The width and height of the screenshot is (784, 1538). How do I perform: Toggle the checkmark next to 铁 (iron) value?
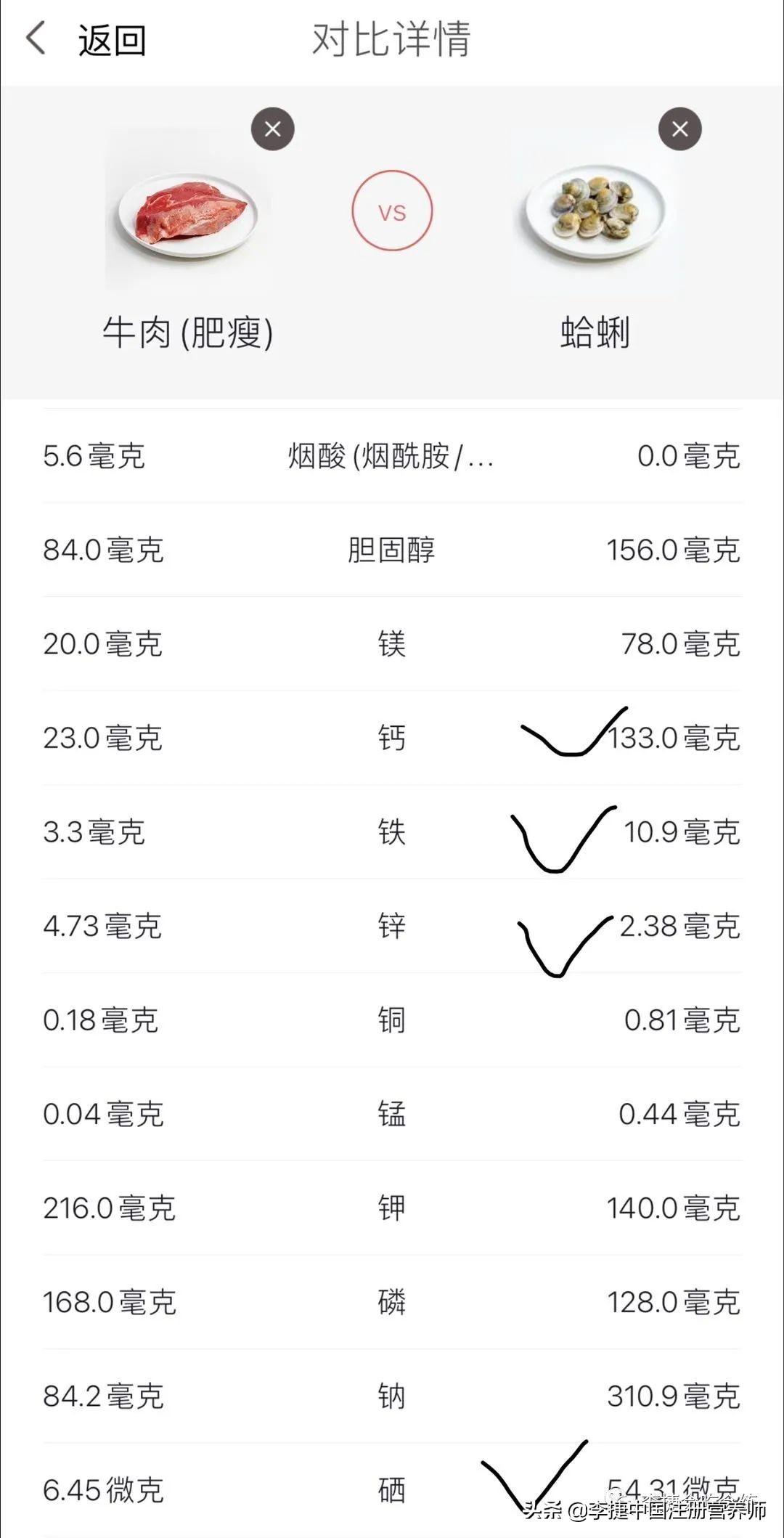pyautogui.click(x=566, y=831)
